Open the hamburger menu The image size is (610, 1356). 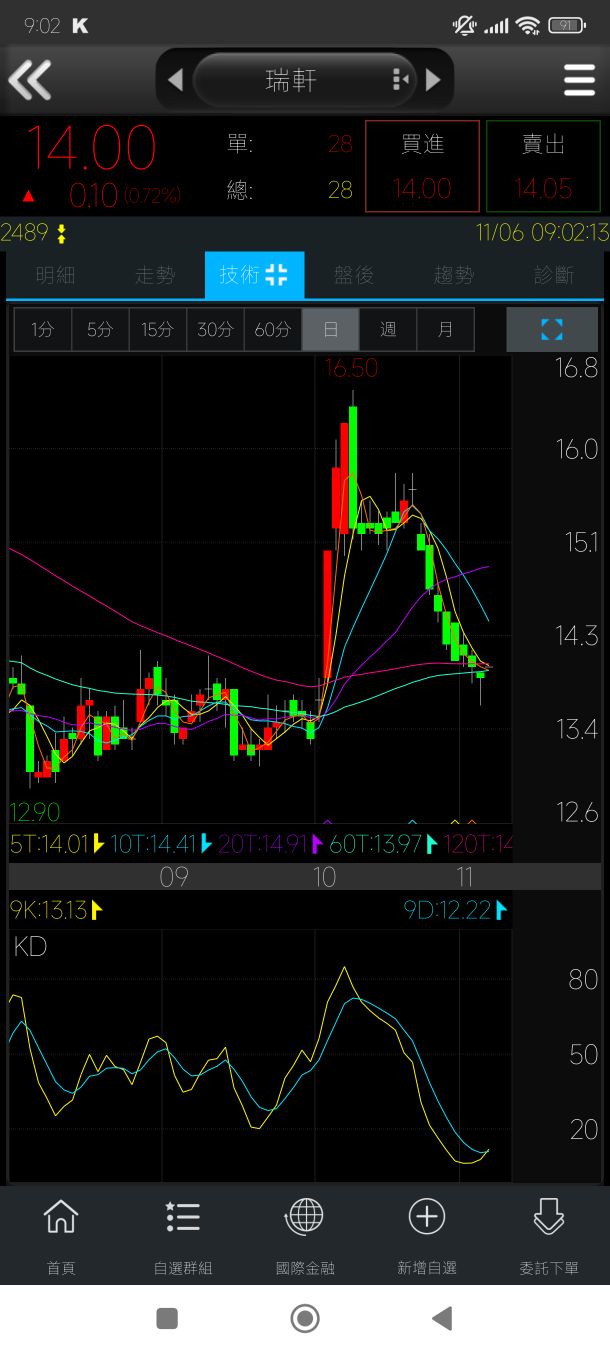click(579, 80)
